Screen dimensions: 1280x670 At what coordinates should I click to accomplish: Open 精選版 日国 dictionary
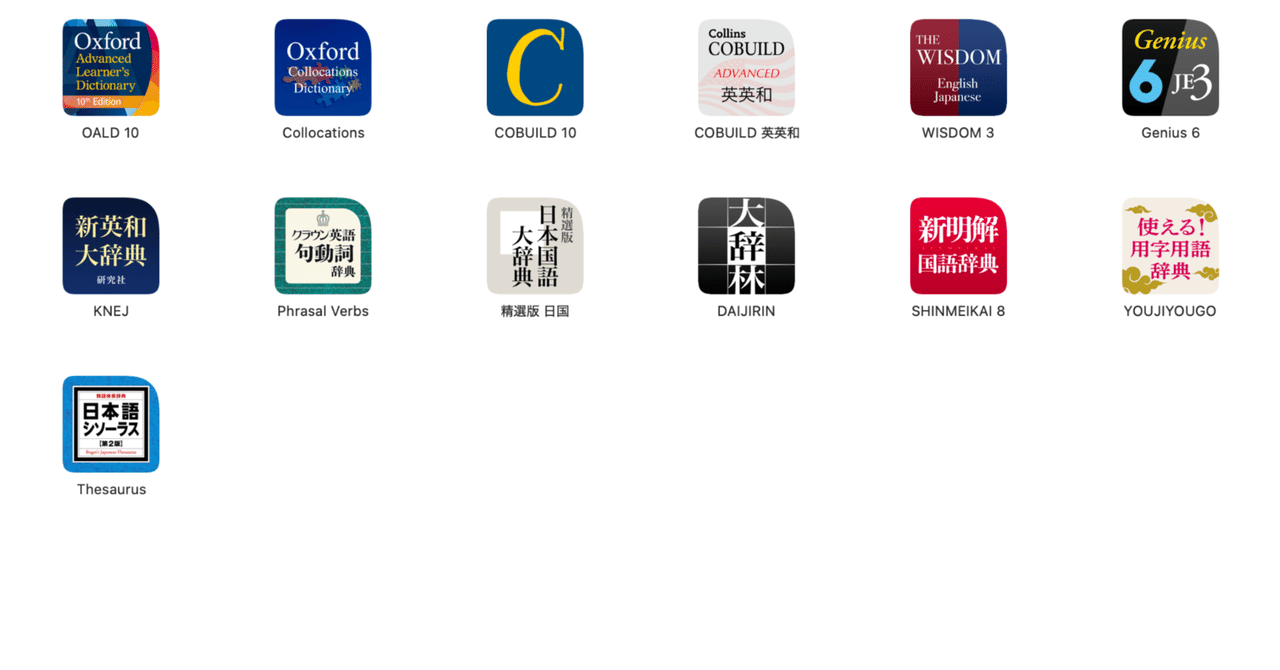535,246
